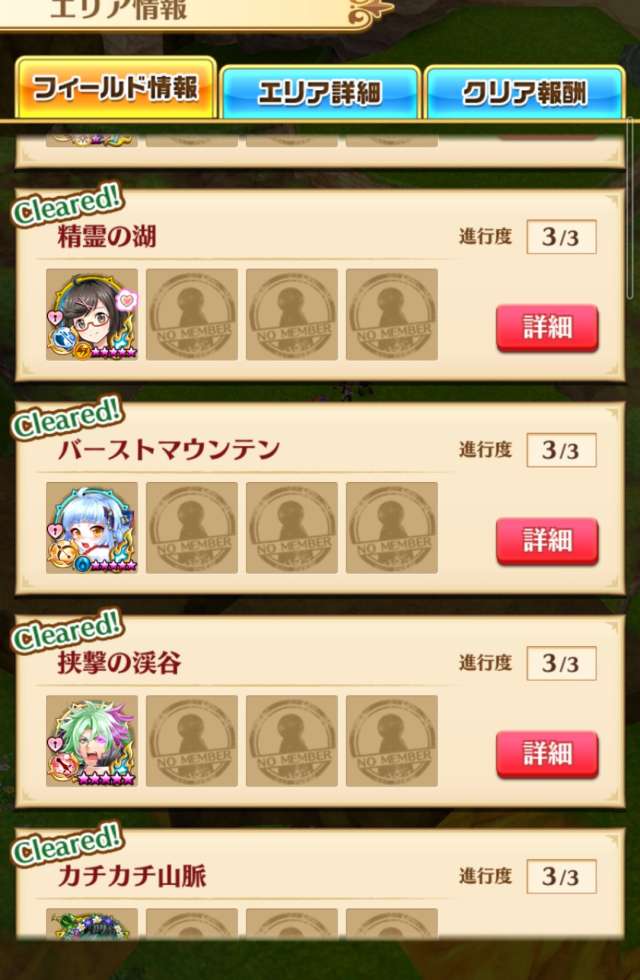
Task: Open 詳細 for バーストマウンテン
Action: coord(547,541)
